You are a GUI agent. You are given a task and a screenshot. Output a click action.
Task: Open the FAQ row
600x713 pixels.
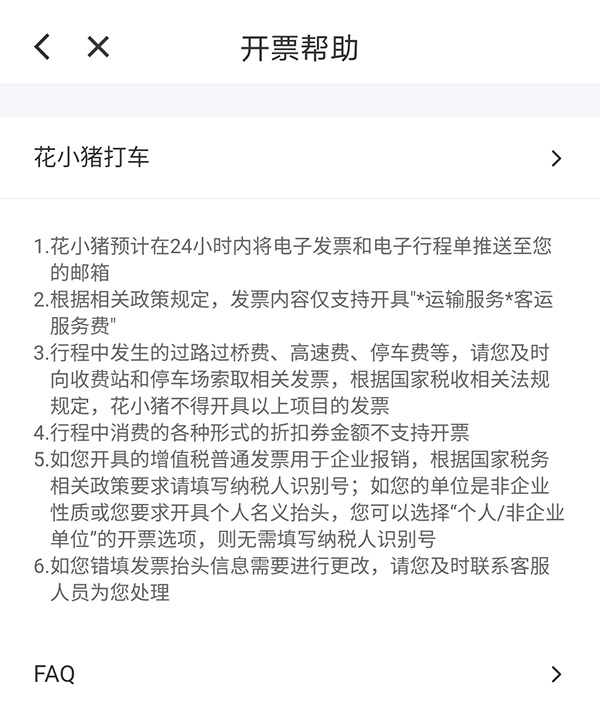pyautogui.click(x=300, y=674)
